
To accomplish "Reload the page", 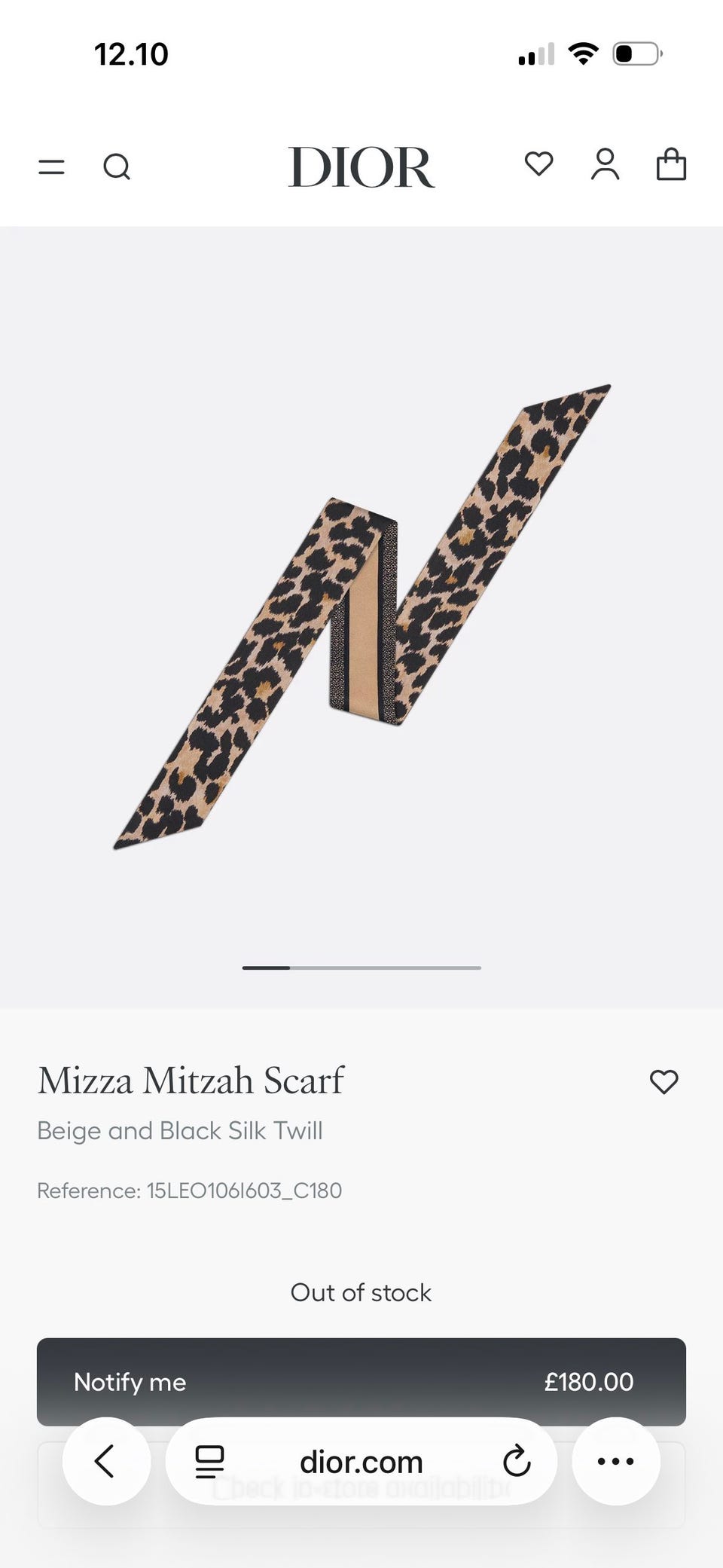I will click(517, 1461).
